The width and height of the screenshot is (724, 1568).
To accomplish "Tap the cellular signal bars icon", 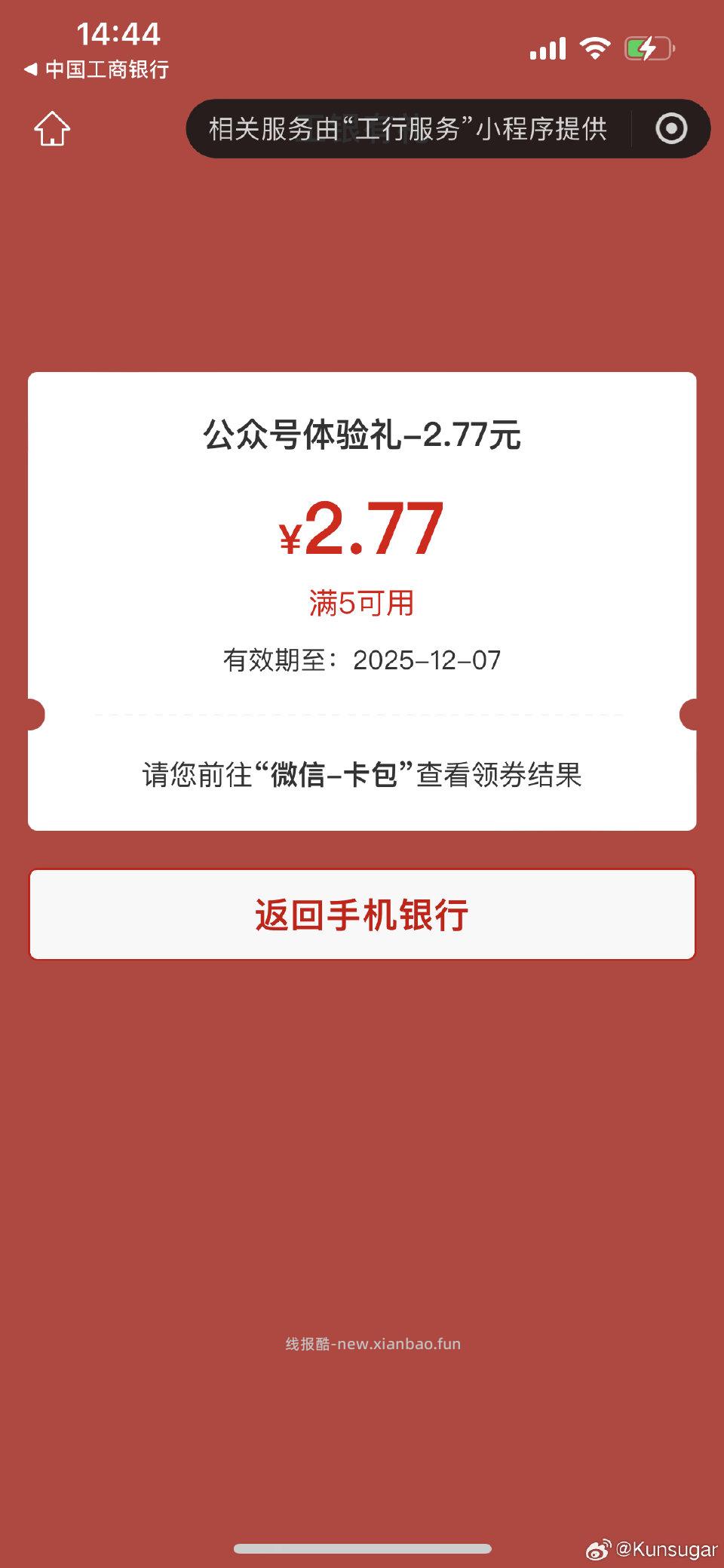I will pos(548,47).
